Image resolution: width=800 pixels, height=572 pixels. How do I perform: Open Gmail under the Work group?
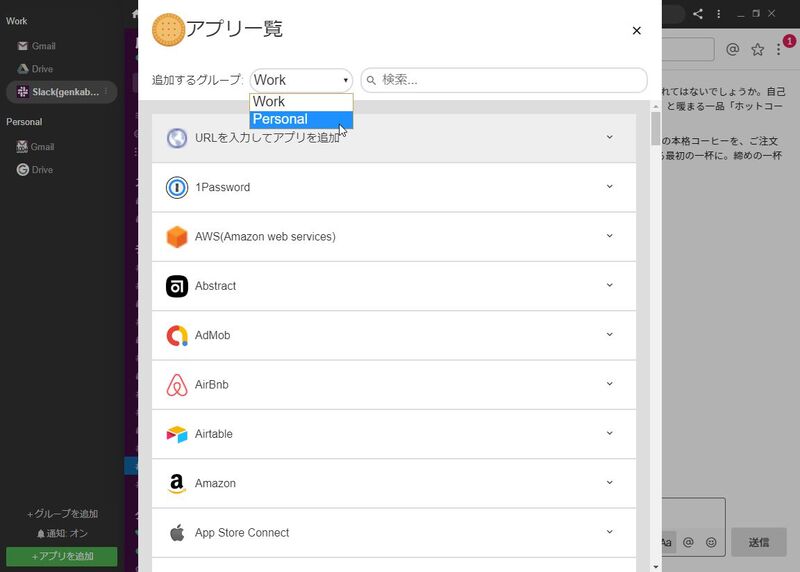click(x=42, y=46)
